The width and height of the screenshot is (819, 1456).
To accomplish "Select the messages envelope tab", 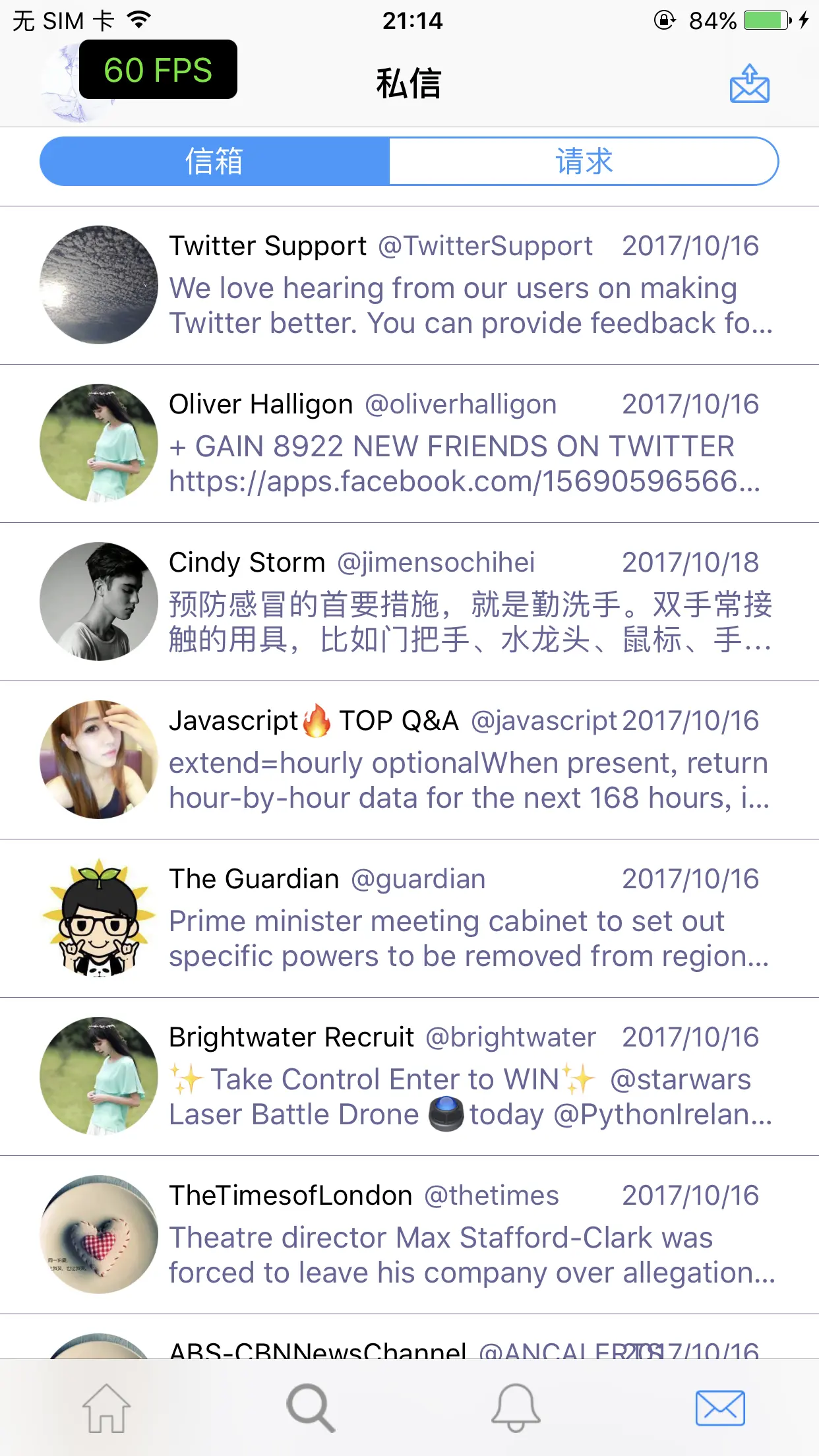I will tap(720, 1409).
